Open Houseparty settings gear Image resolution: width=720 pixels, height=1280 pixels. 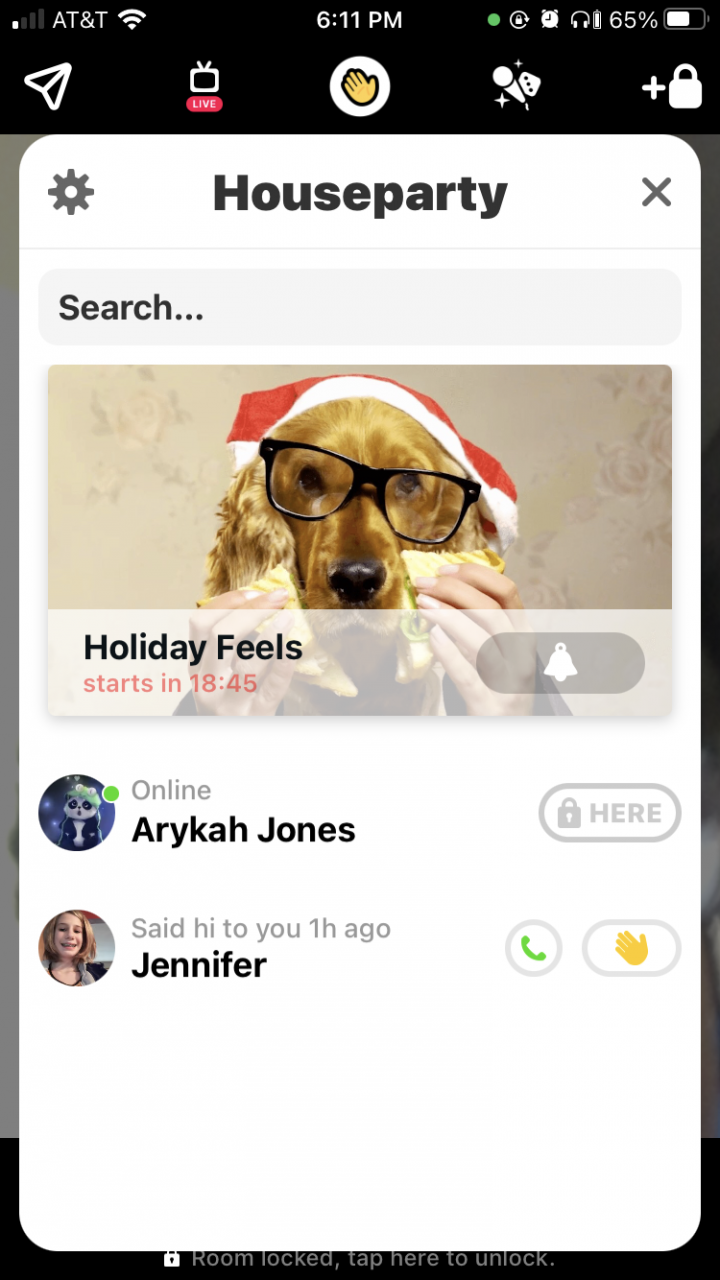click(x=71, y=192)
